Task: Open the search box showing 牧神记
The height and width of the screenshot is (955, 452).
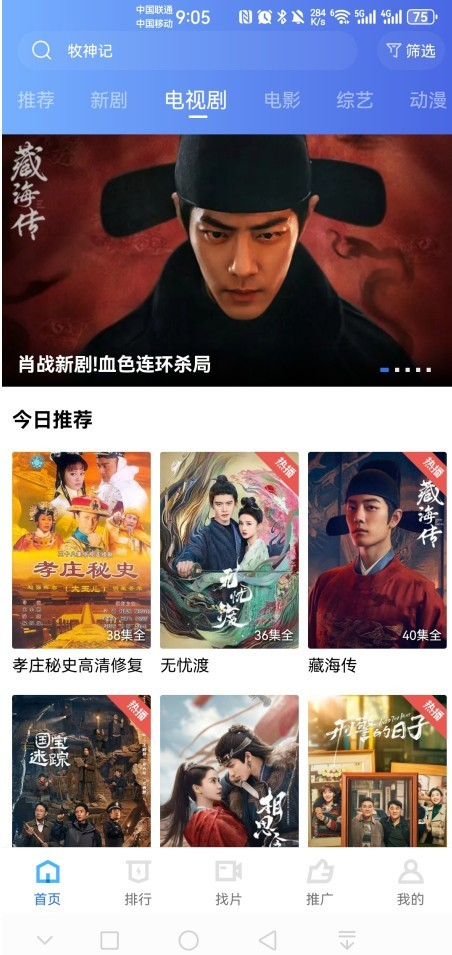Action: 187,51
